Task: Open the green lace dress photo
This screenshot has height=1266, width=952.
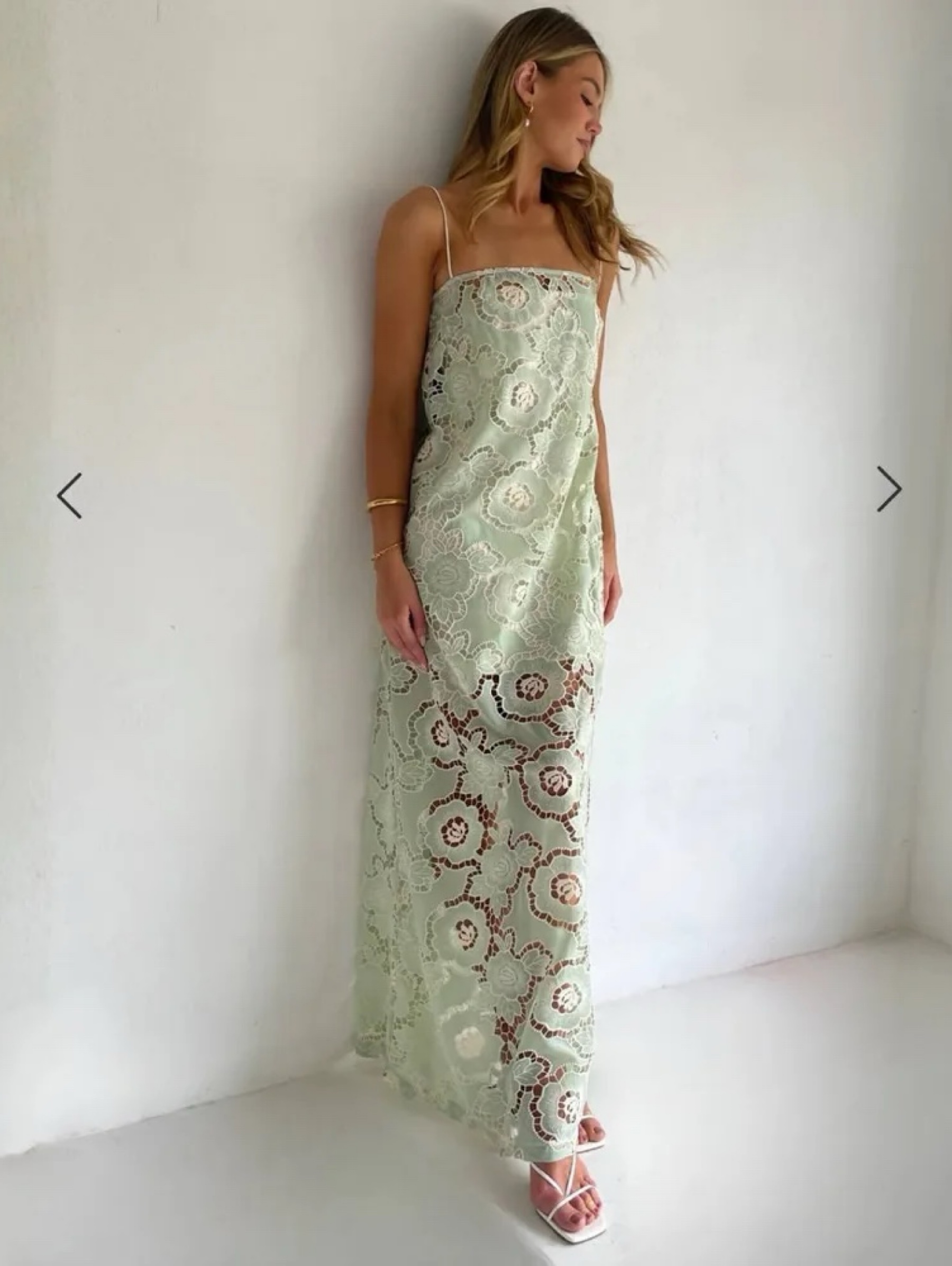Action: [x=476, y=633]
